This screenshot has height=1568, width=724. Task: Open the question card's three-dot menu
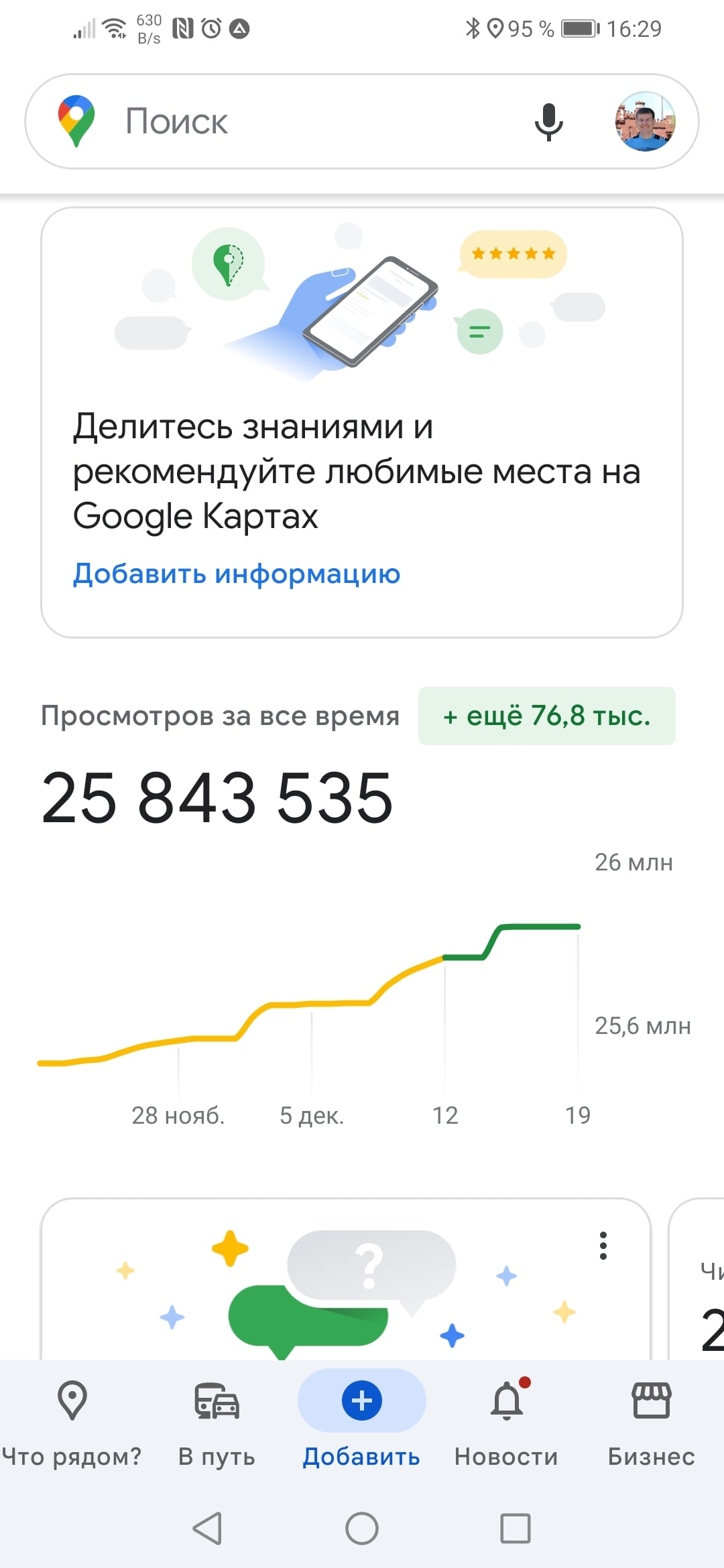click(x=603, y=1246)
